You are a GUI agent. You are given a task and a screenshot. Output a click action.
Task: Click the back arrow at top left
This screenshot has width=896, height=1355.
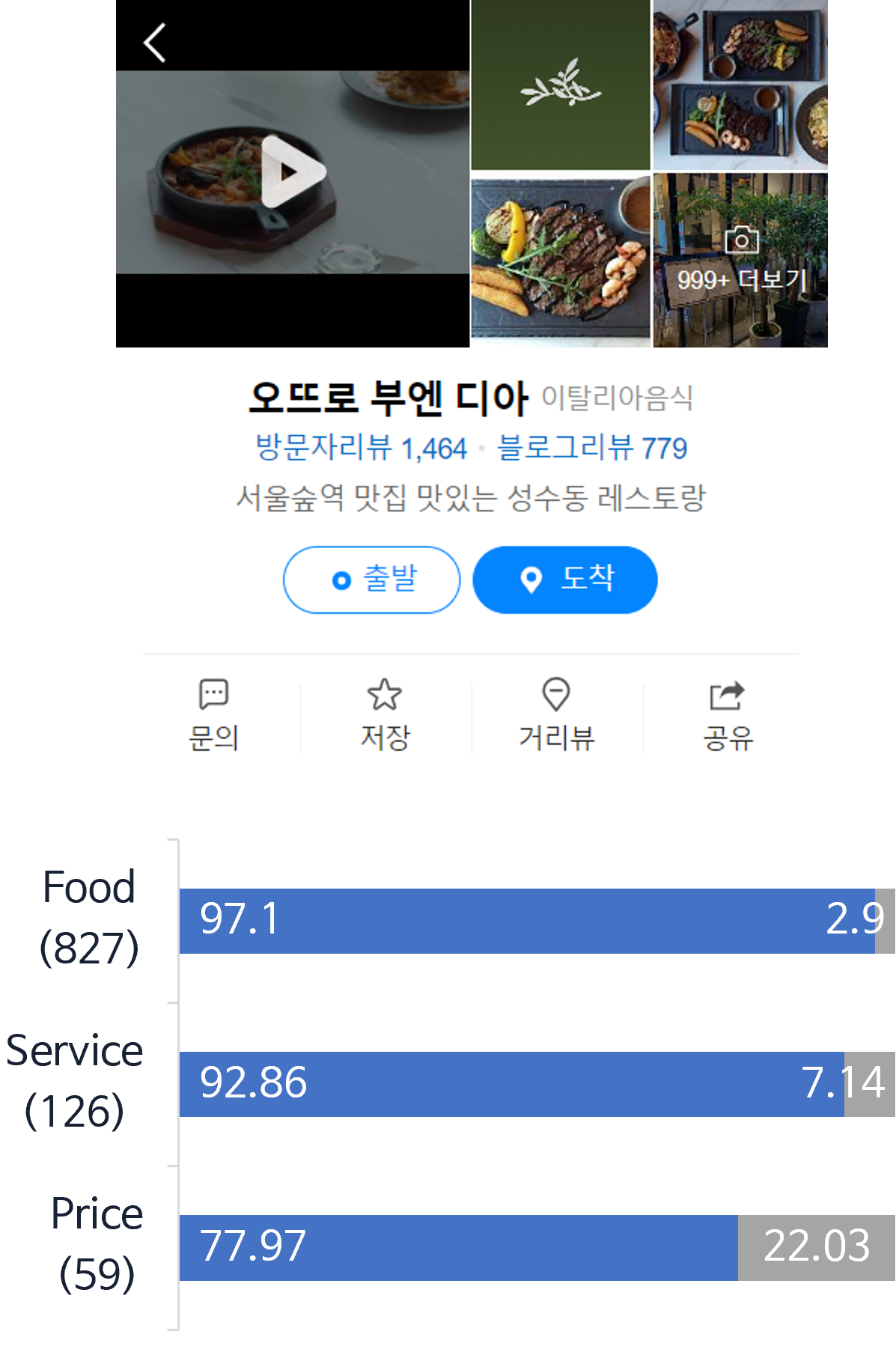click(155, 43)
